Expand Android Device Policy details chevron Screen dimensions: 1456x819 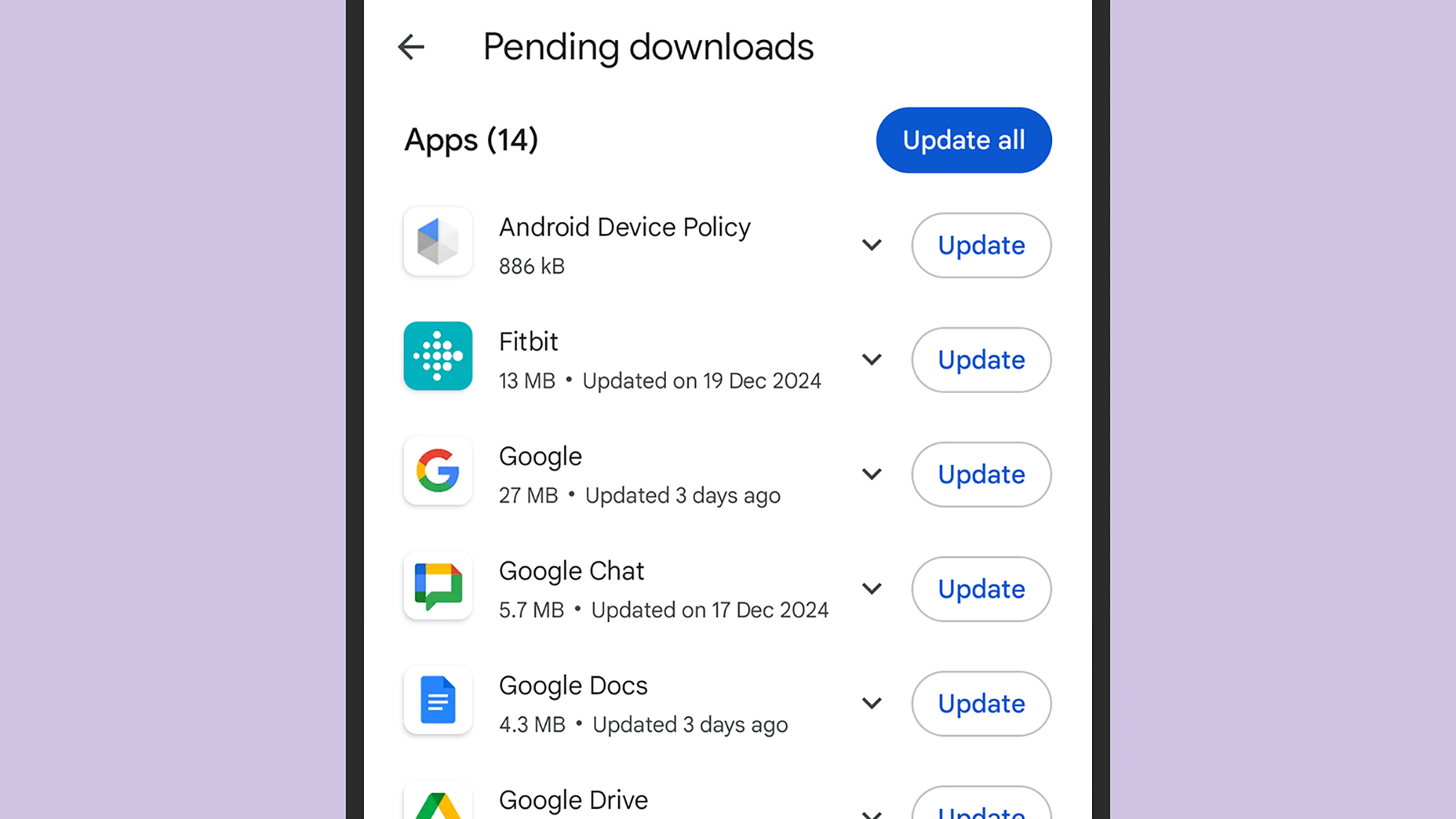coord(871,245)
